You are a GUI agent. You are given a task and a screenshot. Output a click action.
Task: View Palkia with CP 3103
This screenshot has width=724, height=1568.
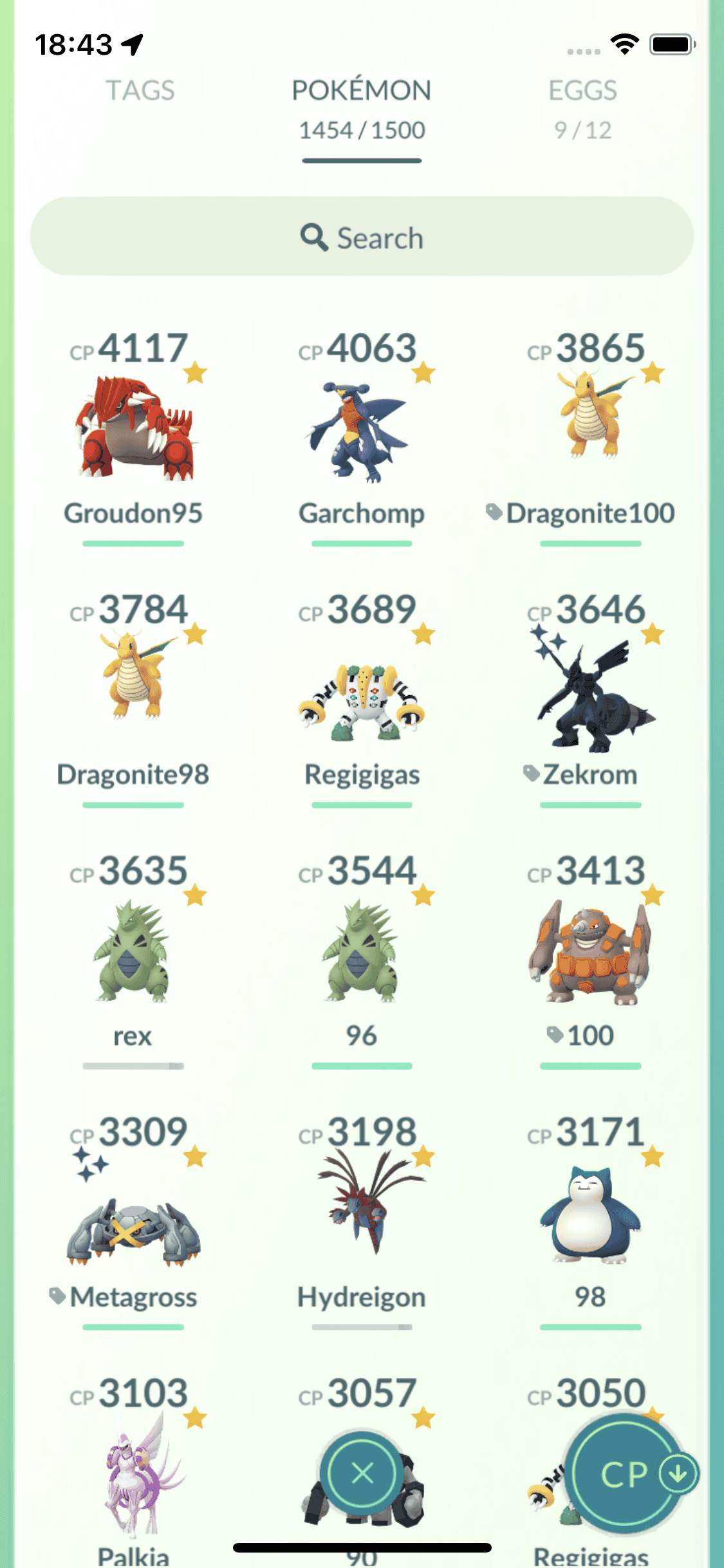(134, 1480)
